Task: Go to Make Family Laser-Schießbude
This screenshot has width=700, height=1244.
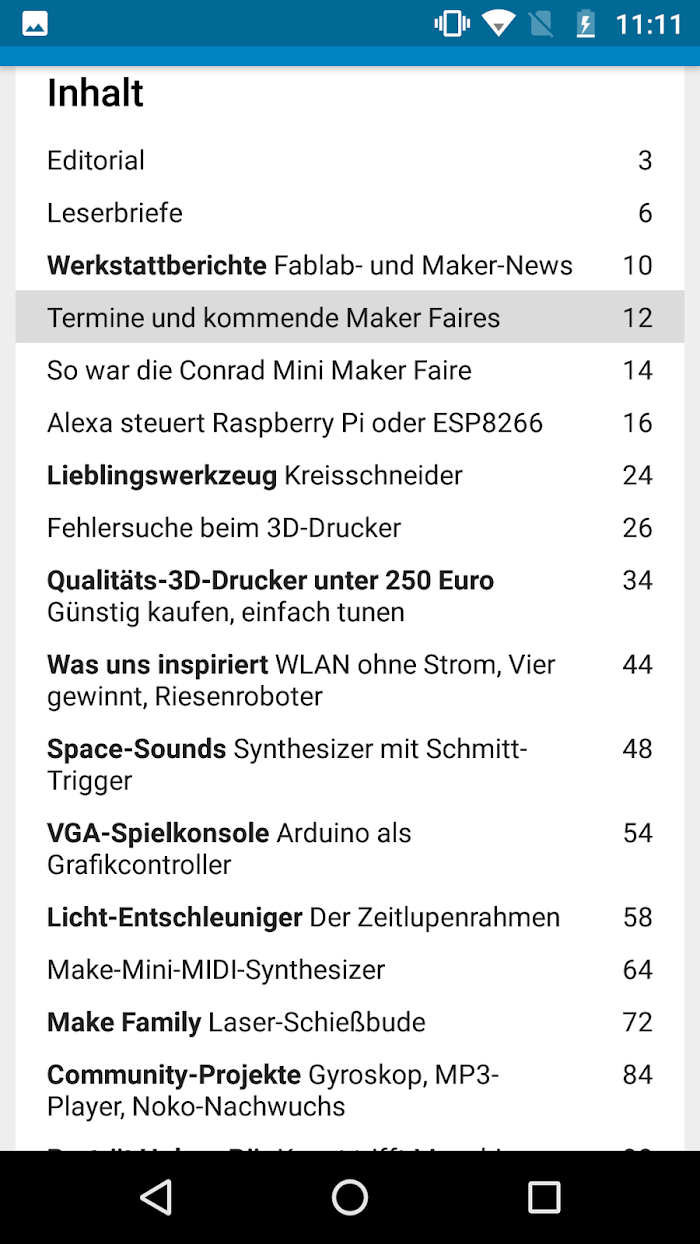Action: (x=350, y=1022)
